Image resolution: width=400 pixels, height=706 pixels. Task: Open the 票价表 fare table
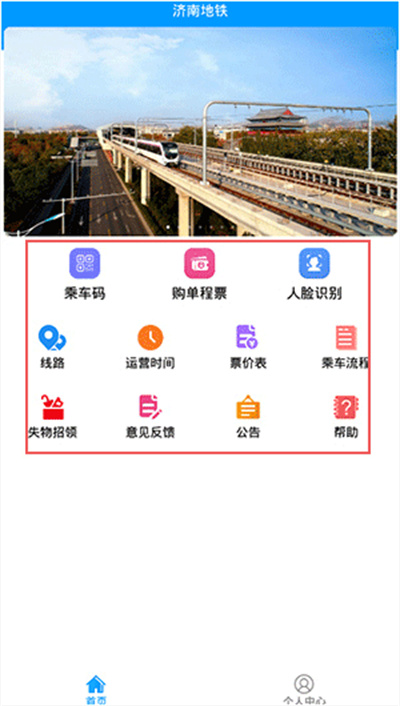pos(248,347)
